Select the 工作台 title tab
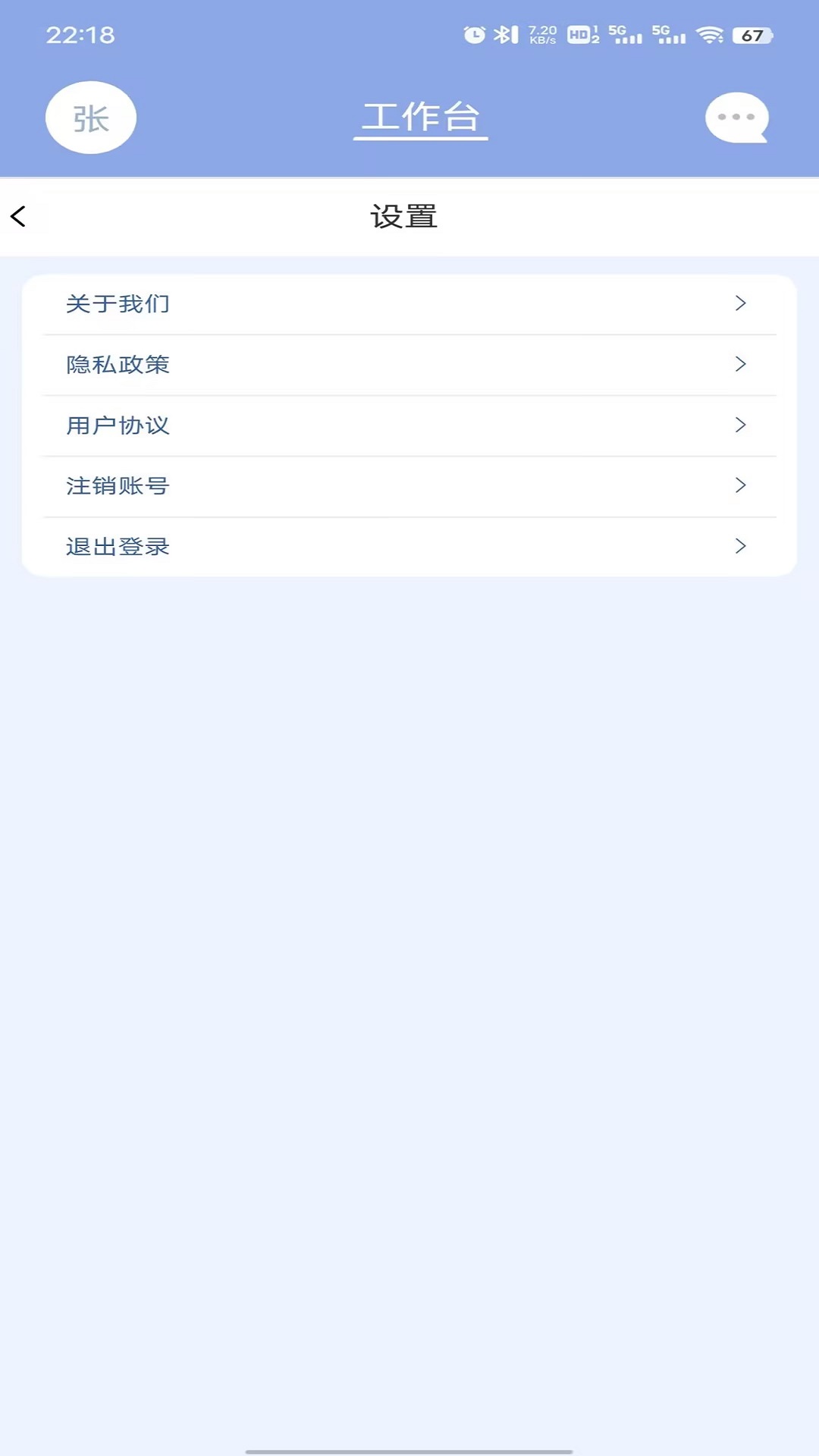 (422, 118)
